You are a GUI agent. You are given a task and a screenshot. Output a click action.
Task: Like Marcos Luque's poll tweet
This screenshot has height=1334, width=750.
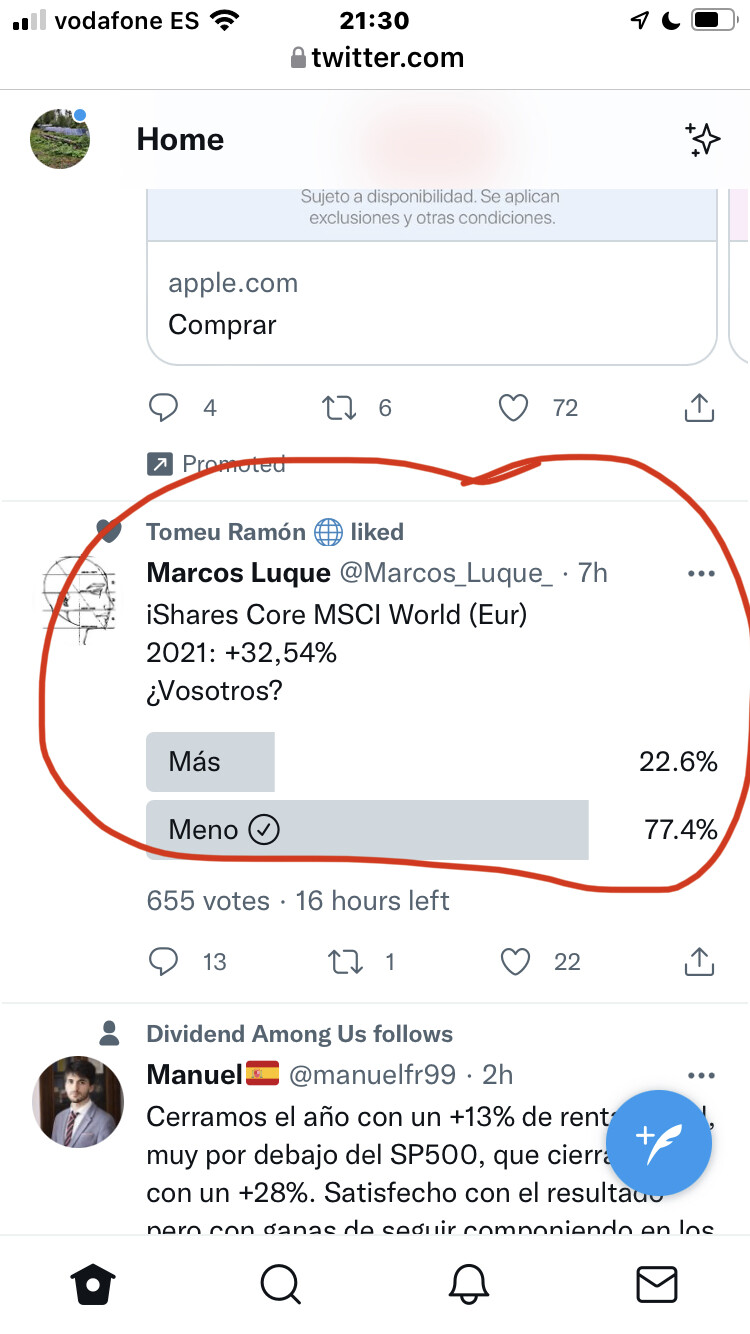(x=515, y=962)
